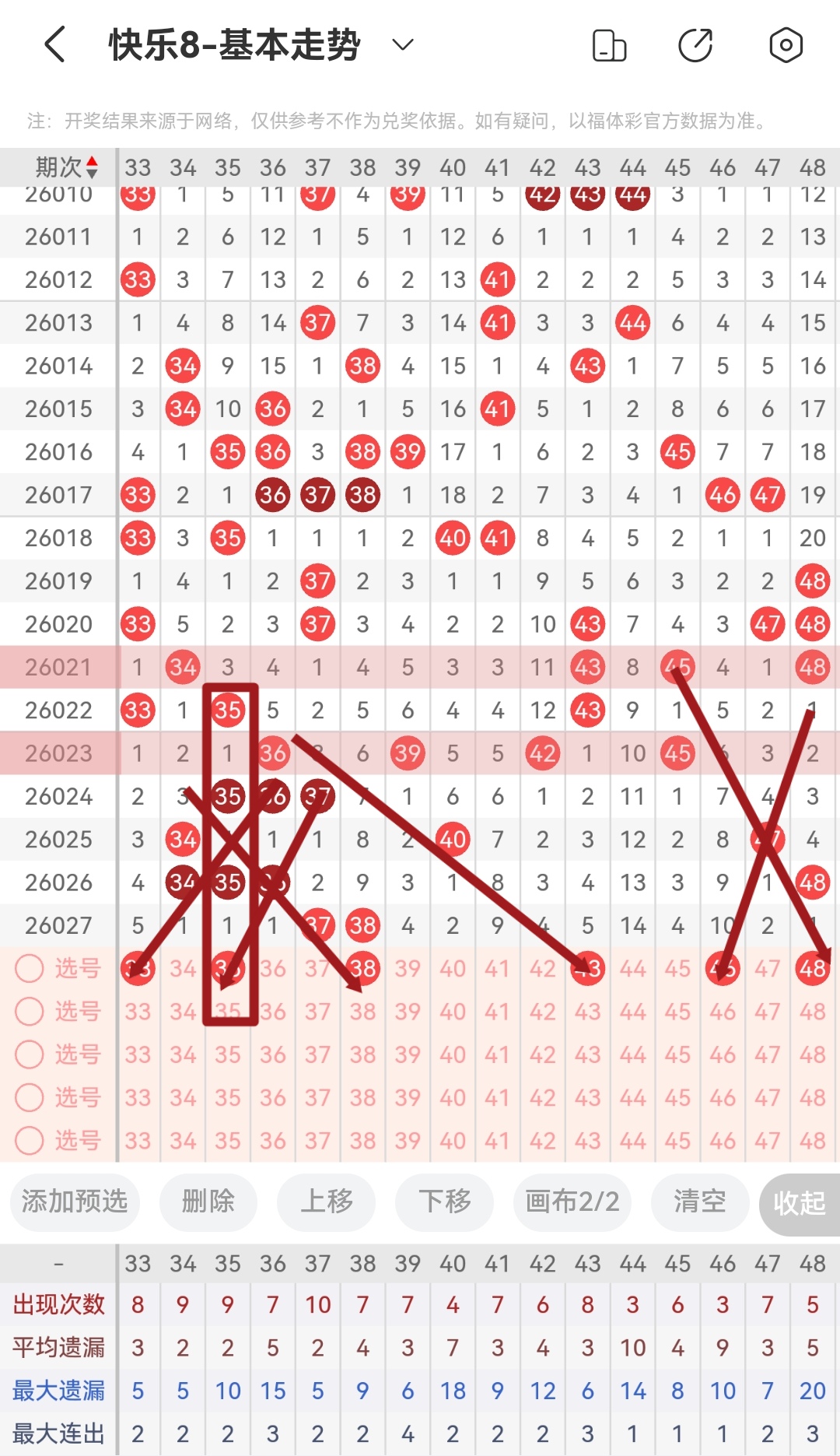
Task: Move selection up with 上移
Action: 327,1202
